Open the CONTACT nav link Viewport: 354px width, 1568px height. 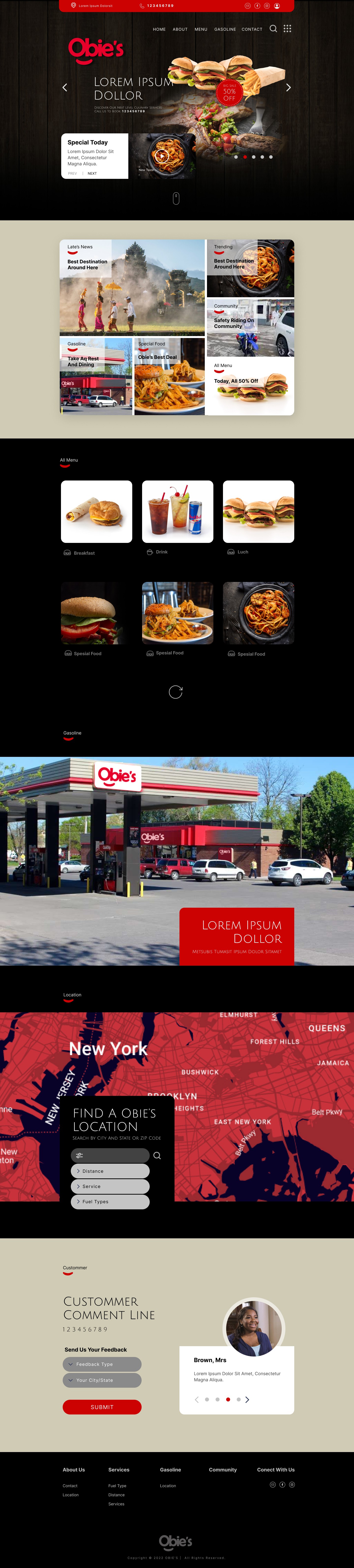pos(252,29)
